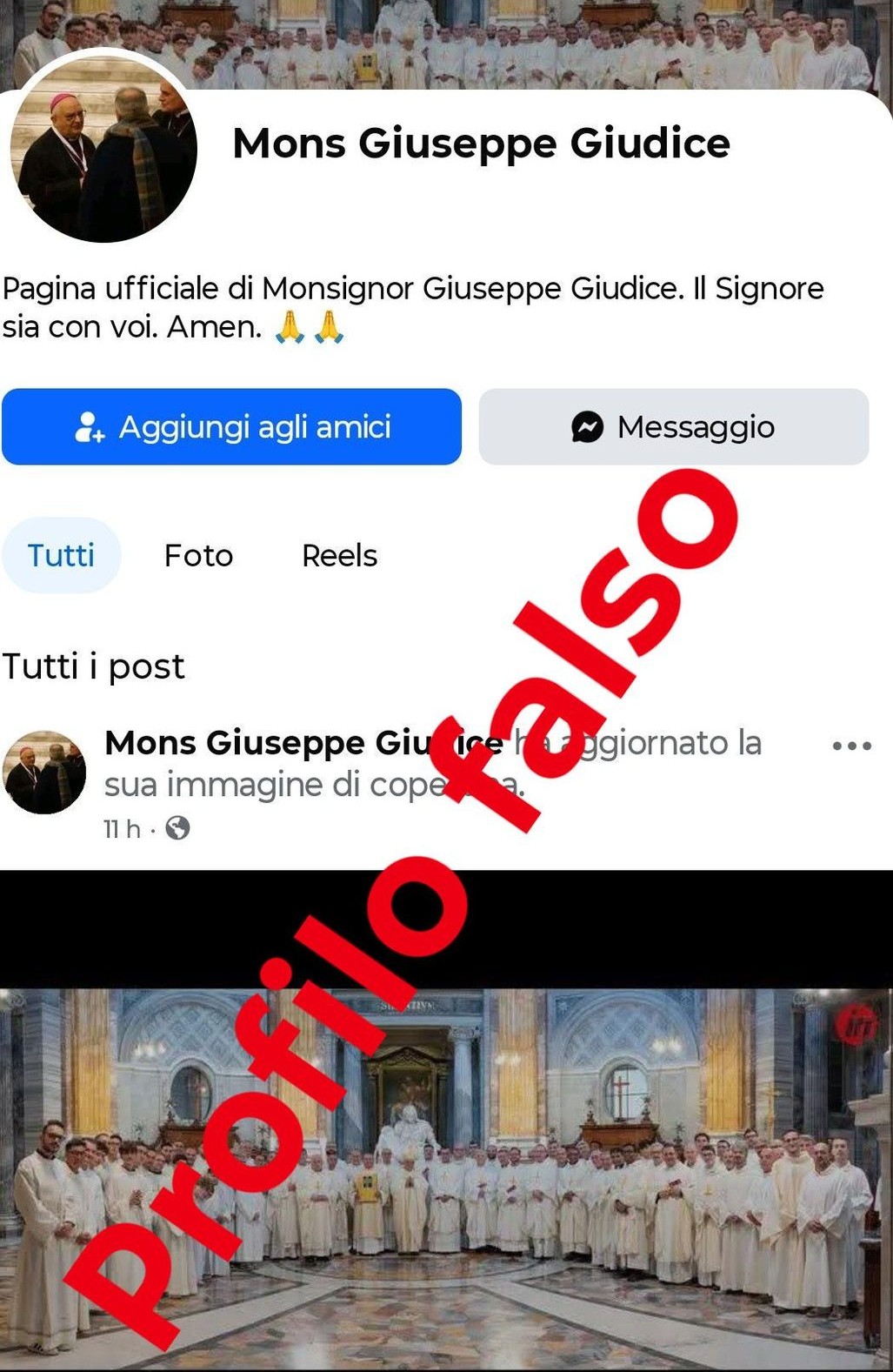893x1372 pixels.
Task: Open the post's three-dot options menu
Action: (x=851, y=746)
